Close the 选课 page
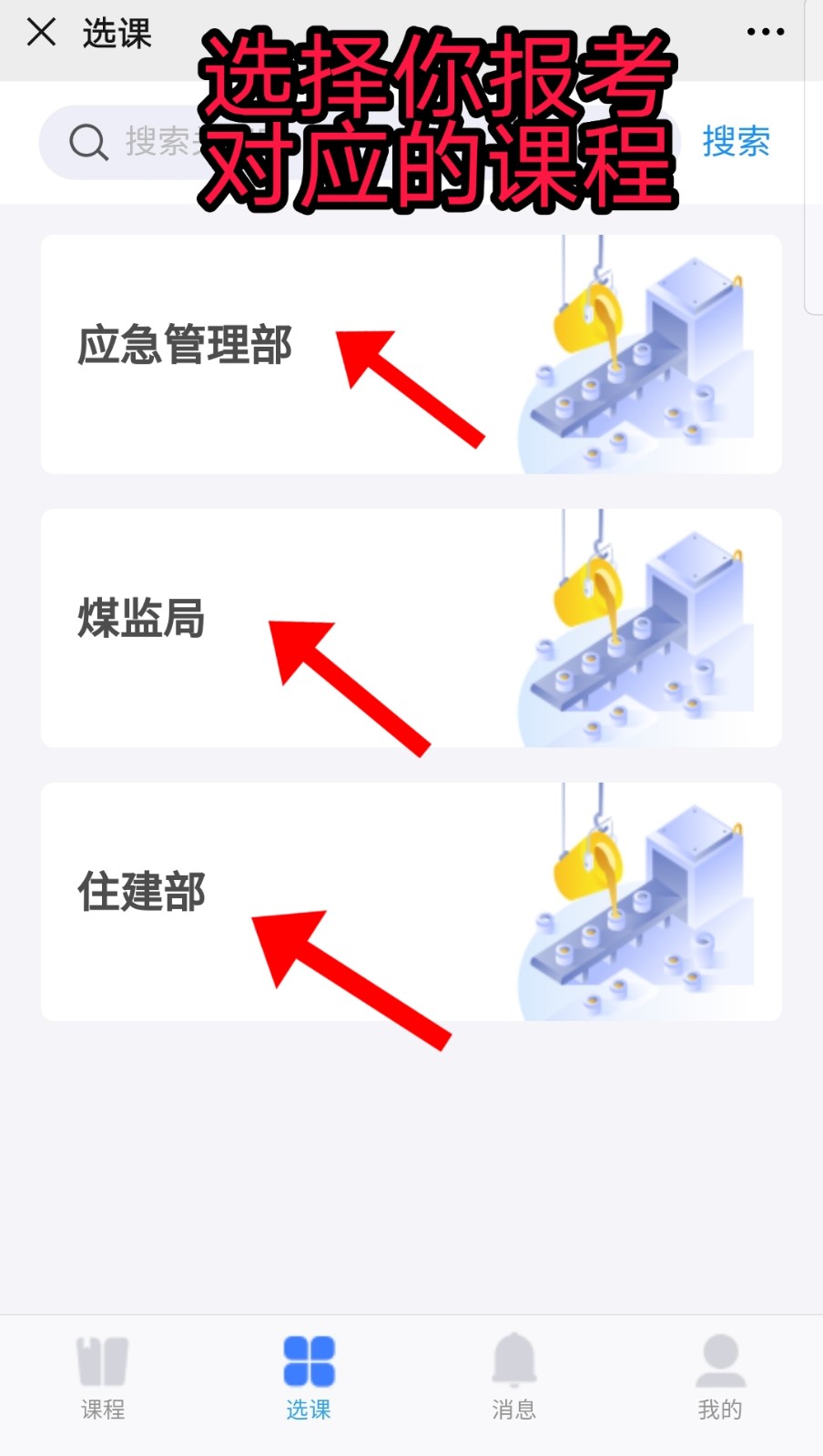The image size is (823, 1456). coord(41,33)
